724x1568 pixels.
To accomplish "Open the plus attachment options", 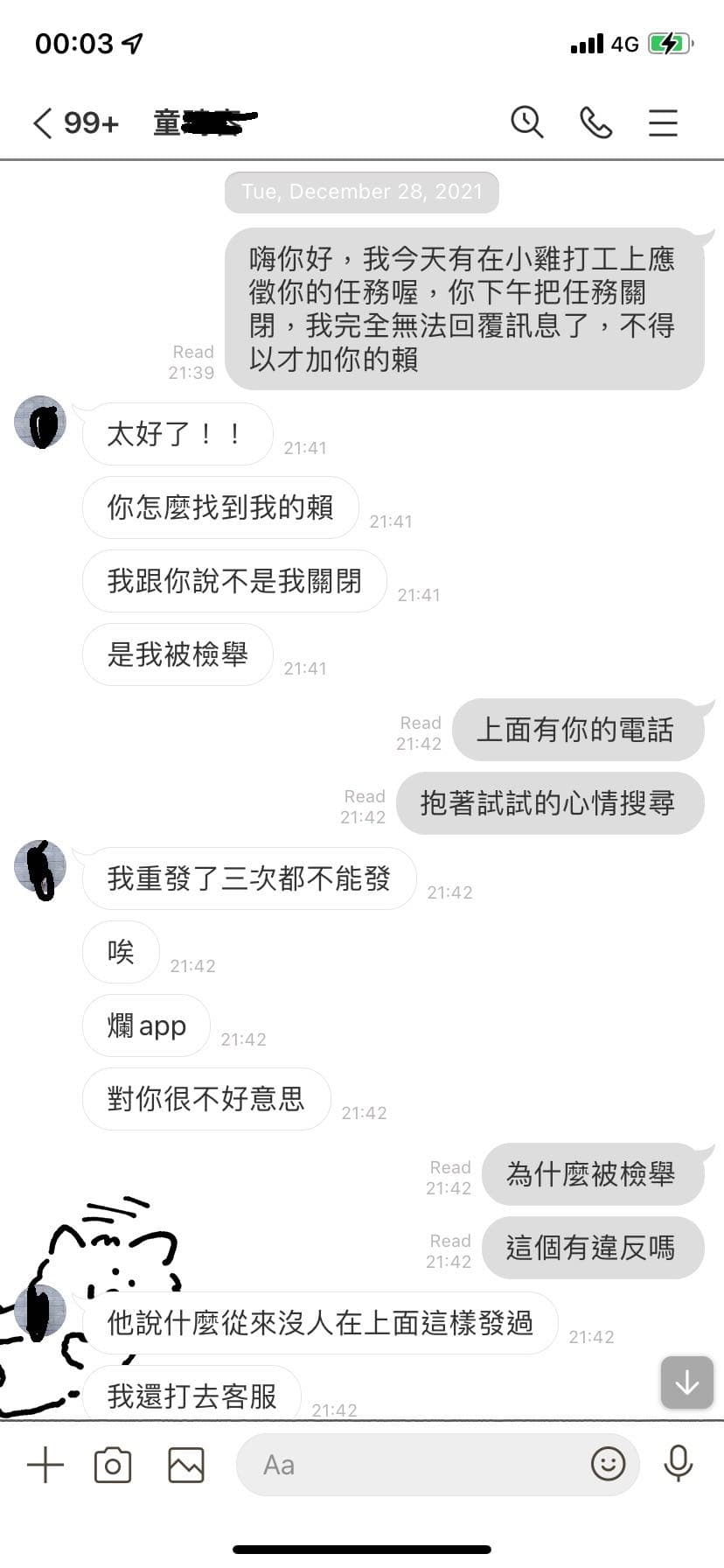I will coord(45,1465).
